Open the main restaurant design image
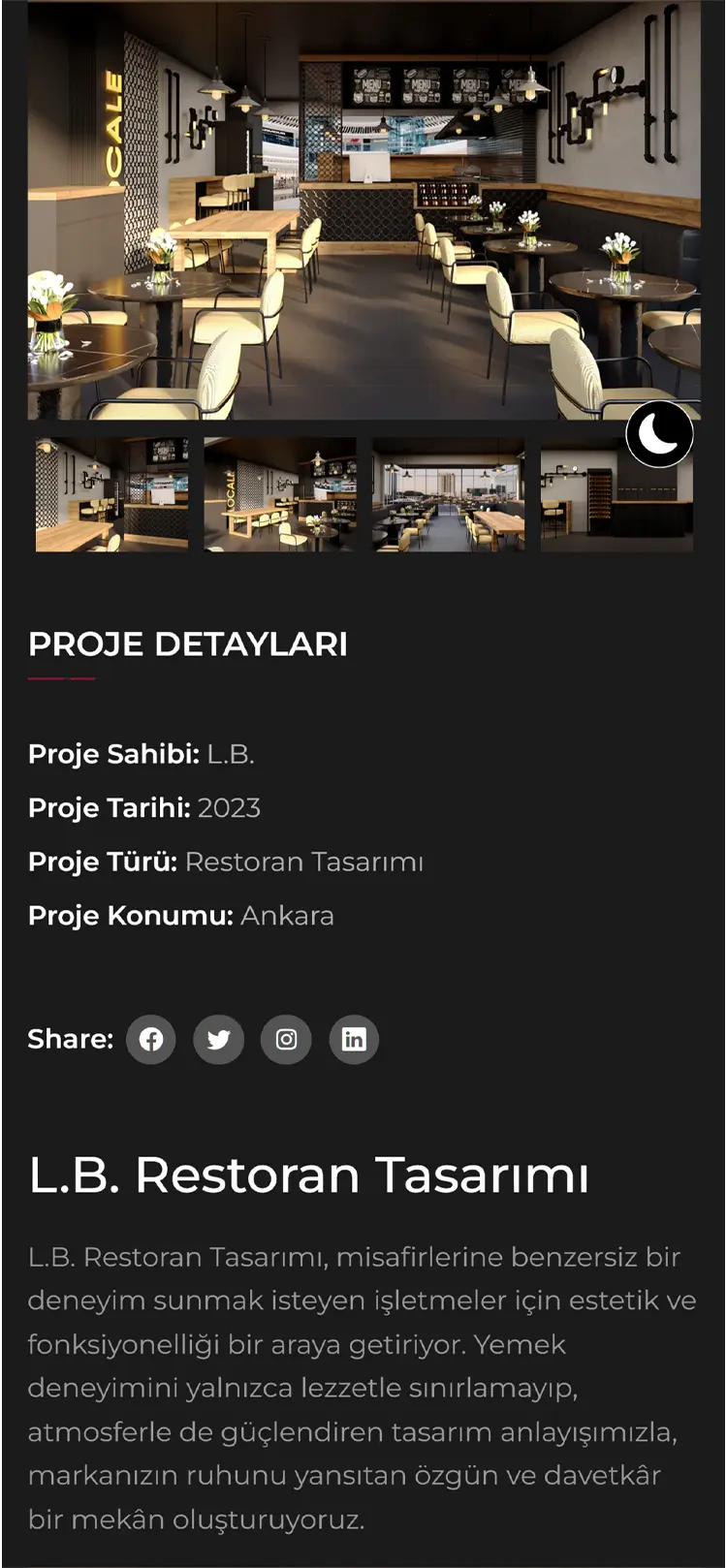Viewport: 727px width, 1568px height. [x=363, y=208]
